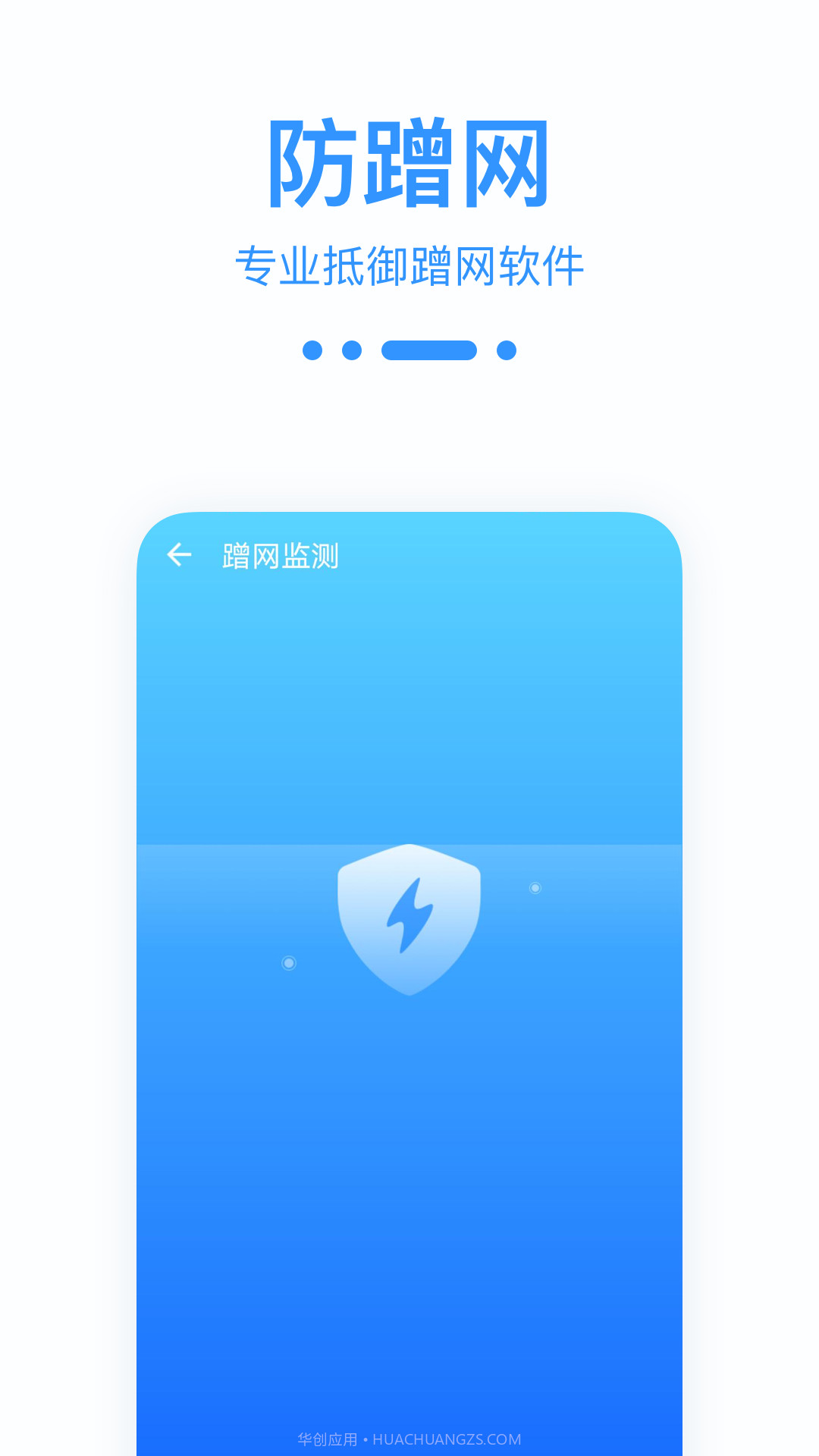The width and height of the screenshot is (819, 1456).
Task: Click the small circle dot left of shield
Action: tap(289, 962)
